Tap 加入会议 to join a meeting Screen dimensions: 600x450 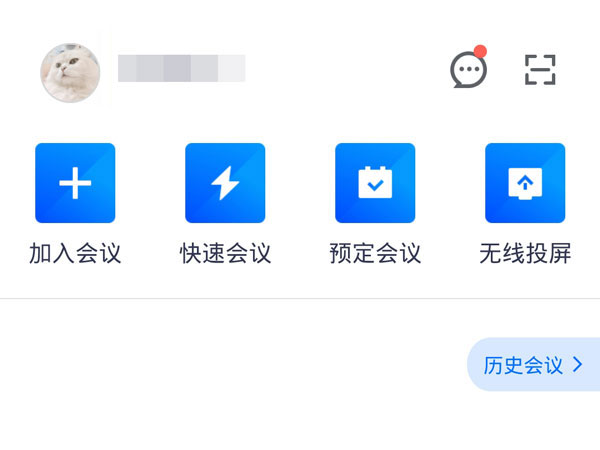[75, 183]
